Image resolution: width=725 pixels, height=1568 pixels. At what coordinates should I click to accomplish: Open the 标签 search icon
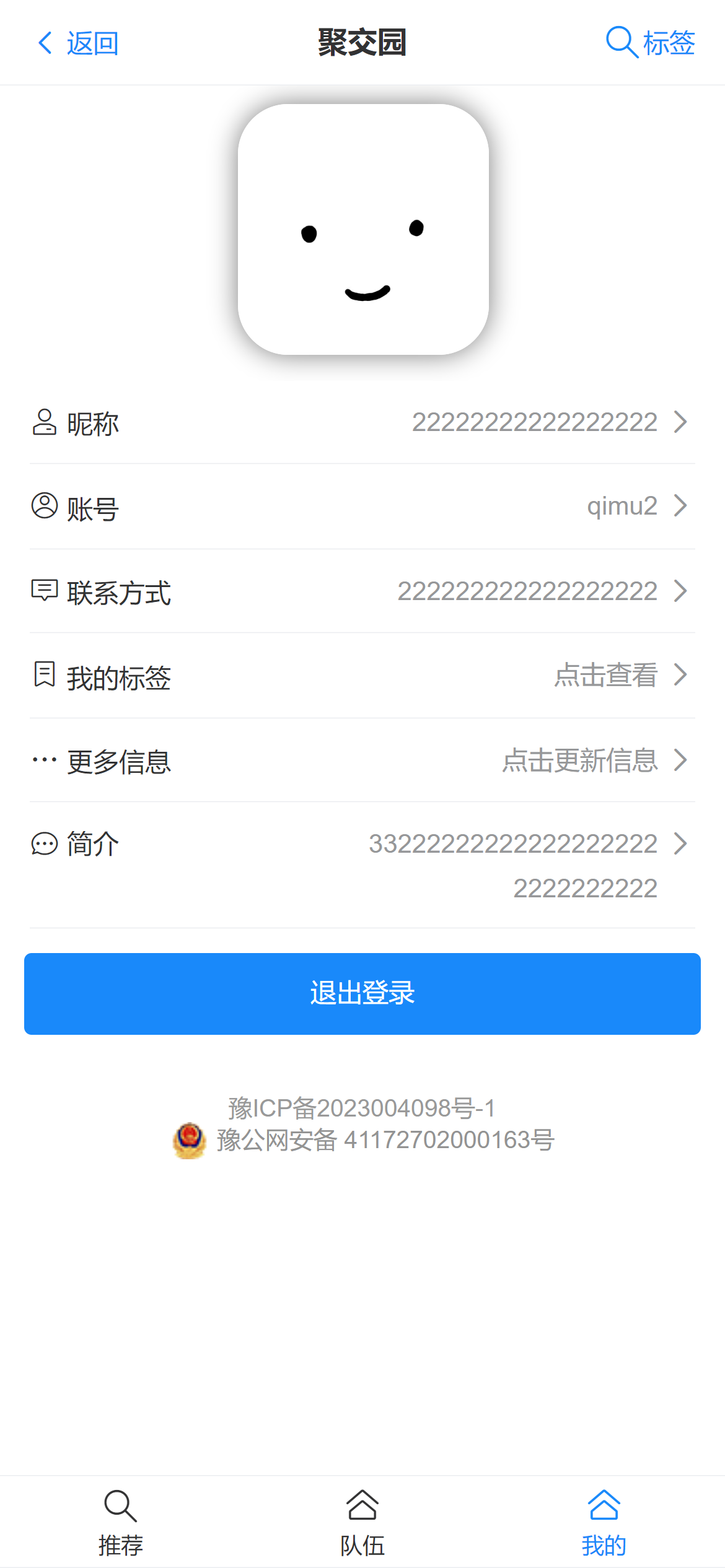622,42
